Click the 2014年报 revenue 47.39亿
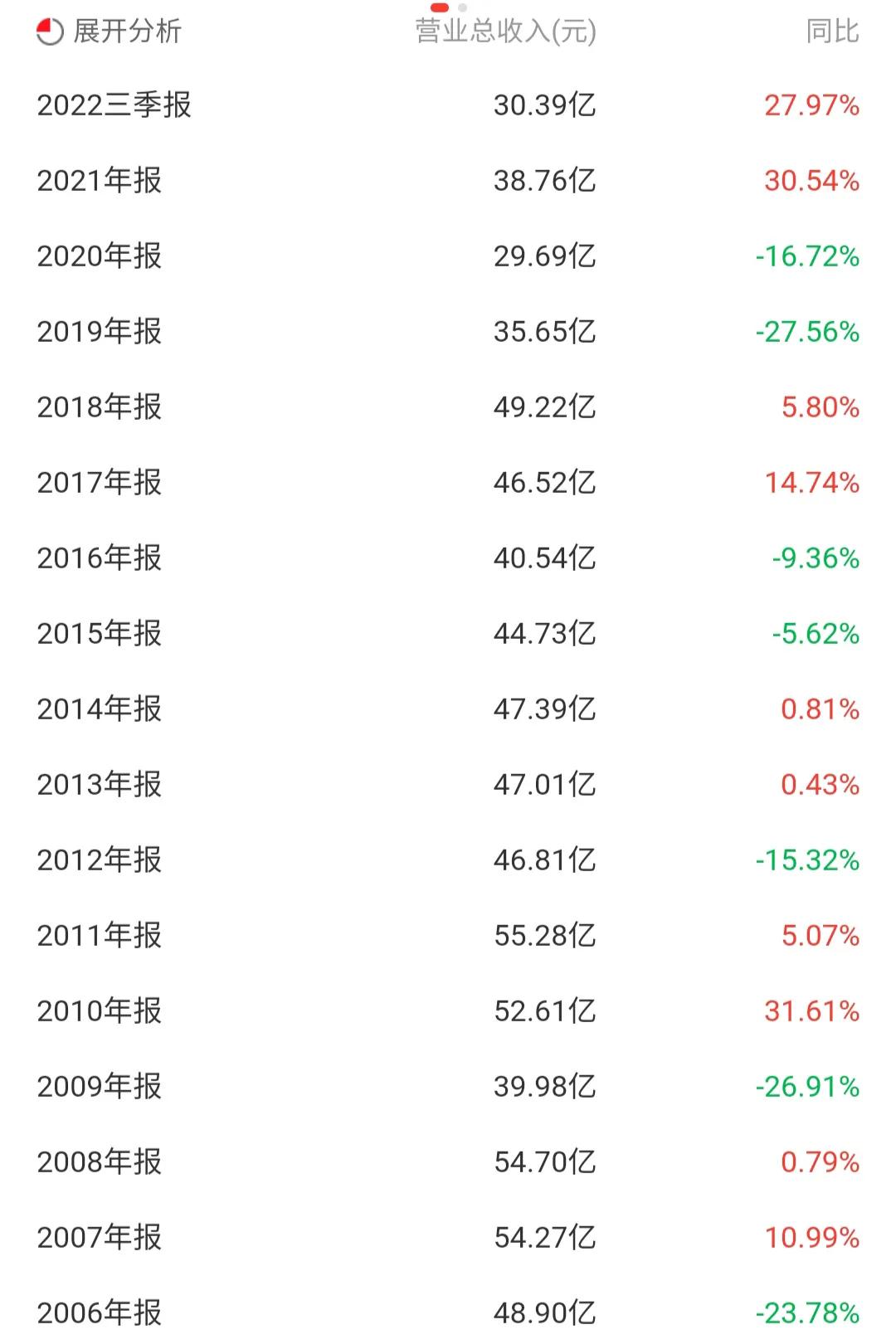This screenshot has height=1344, width=896. [543, 709]
